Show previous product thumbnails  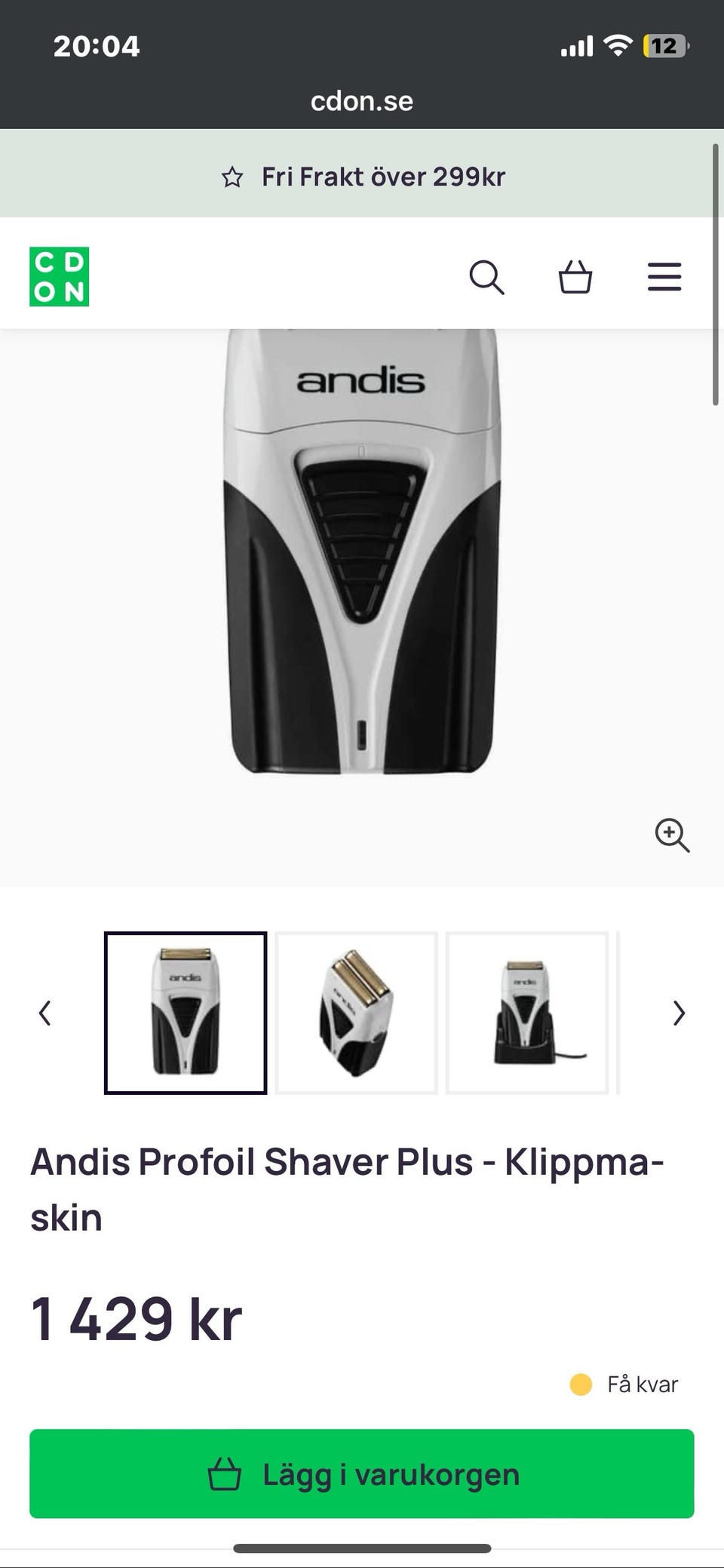pos(45,1013)
